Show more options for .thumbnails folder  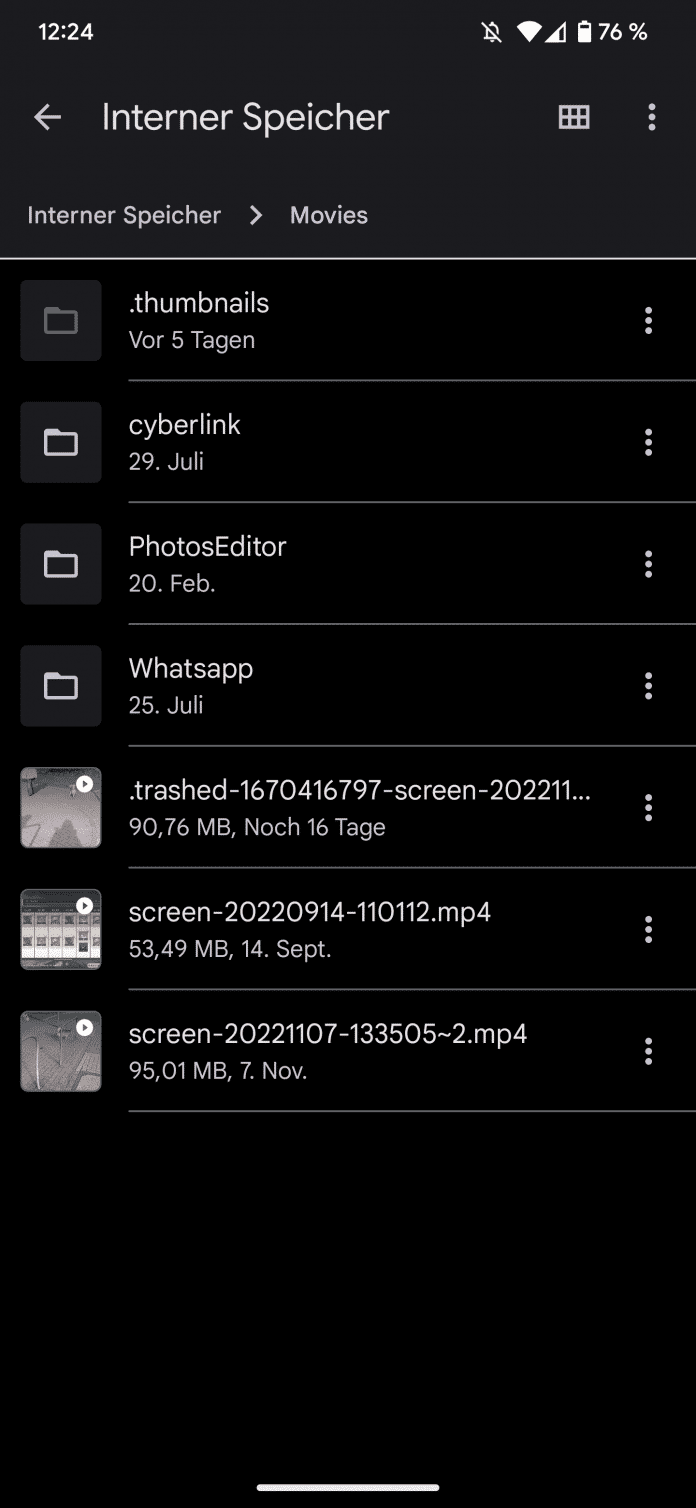click(x=648, y=320)
